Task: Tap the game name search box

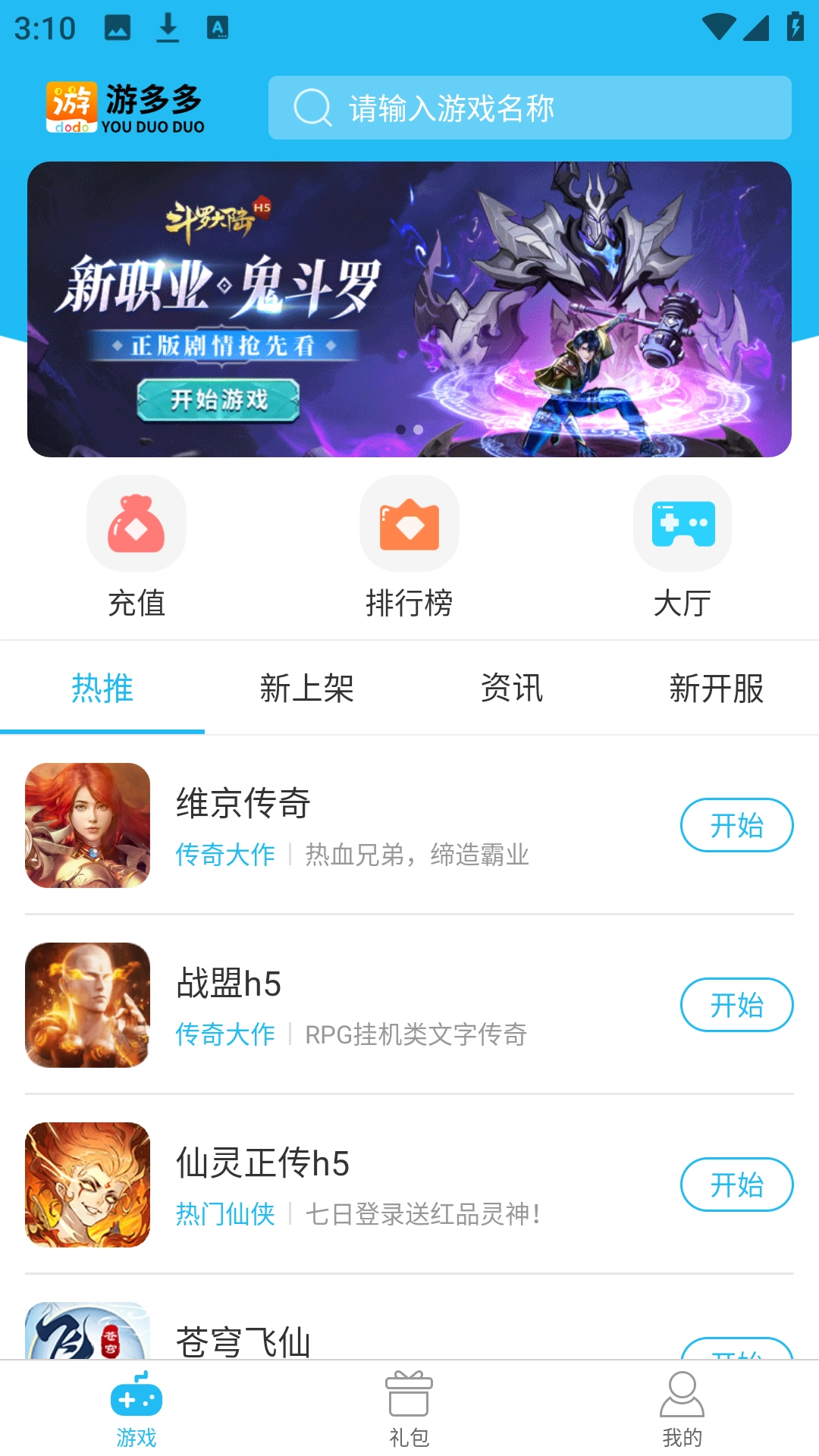Action: [529, 108]
